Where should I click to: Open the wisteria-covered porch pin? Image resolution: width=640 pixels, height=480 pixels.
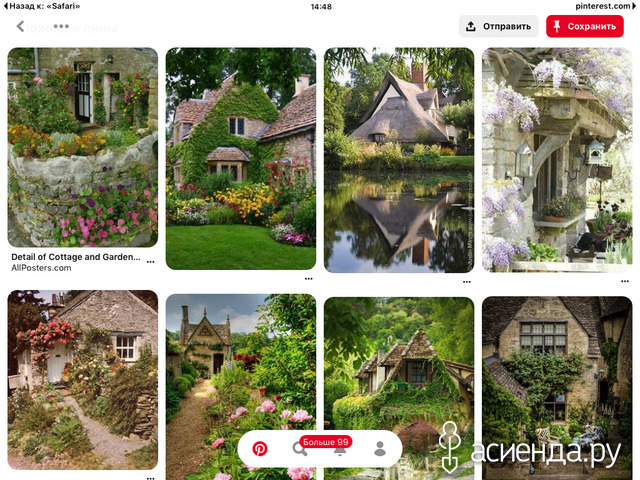556,158
